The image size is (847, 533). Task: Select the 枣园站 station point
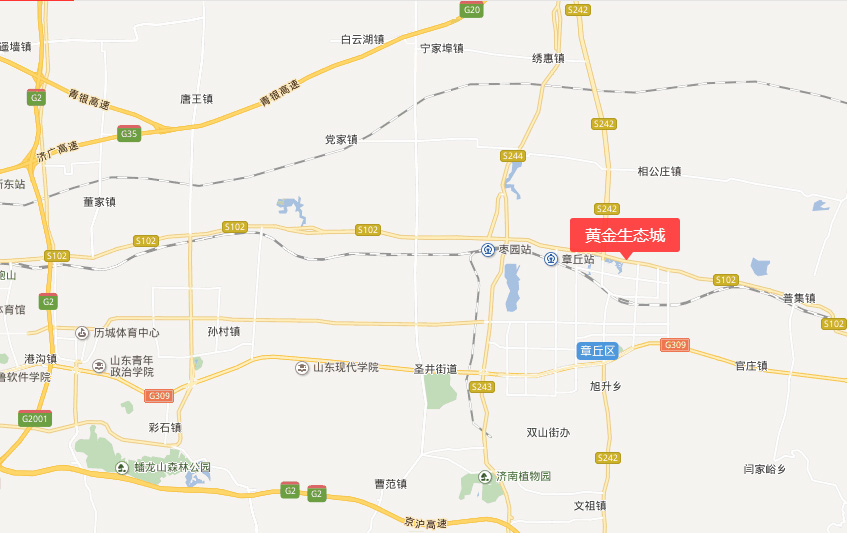(488, 249)
